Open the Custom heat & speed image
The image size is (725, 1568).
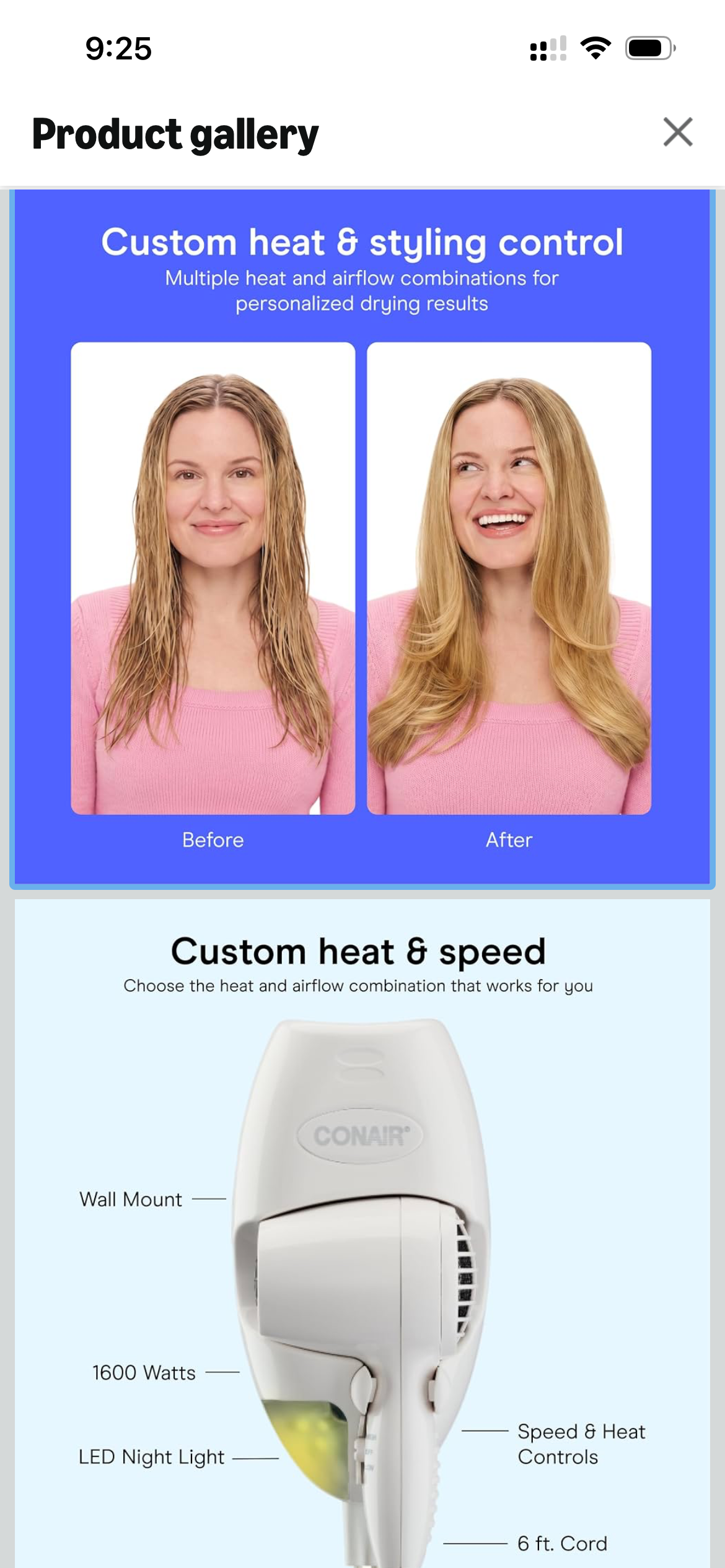coord(362,1234)
